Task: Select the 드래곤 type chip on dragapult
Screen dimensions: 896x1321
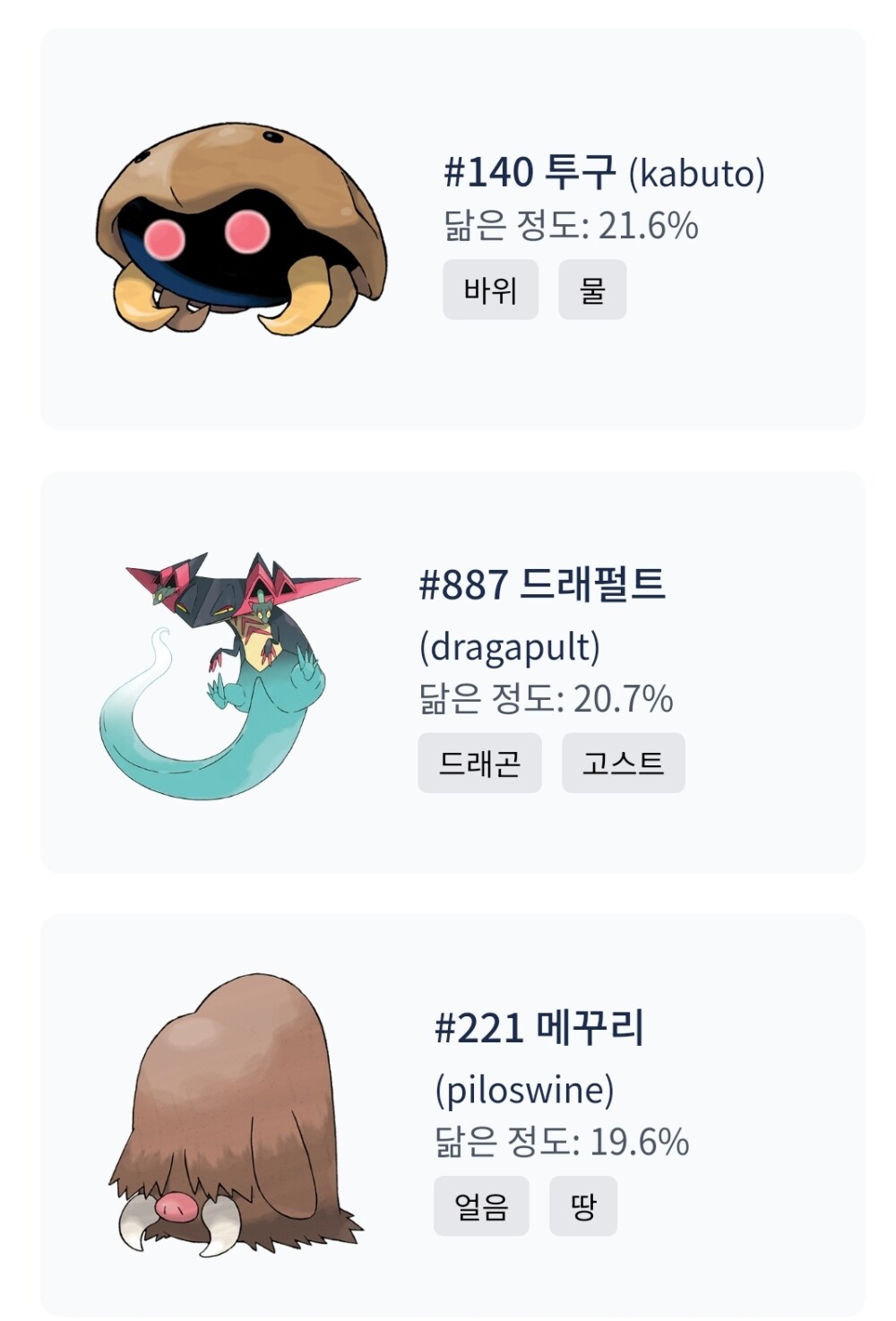Action: tap(479, 763)
